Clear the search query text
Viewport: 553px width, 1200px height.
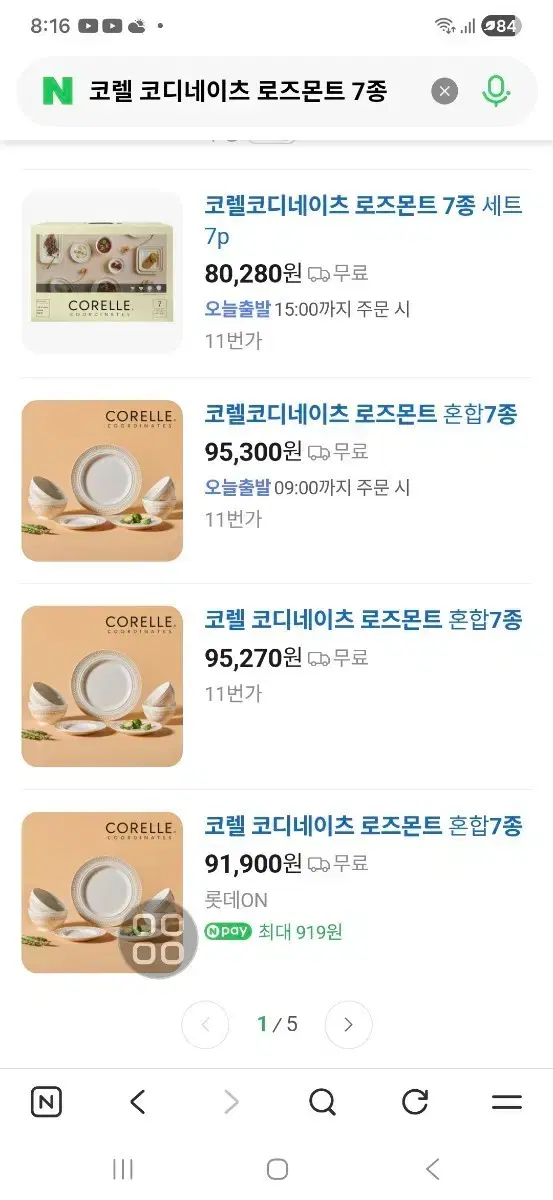tap(445, 92)
